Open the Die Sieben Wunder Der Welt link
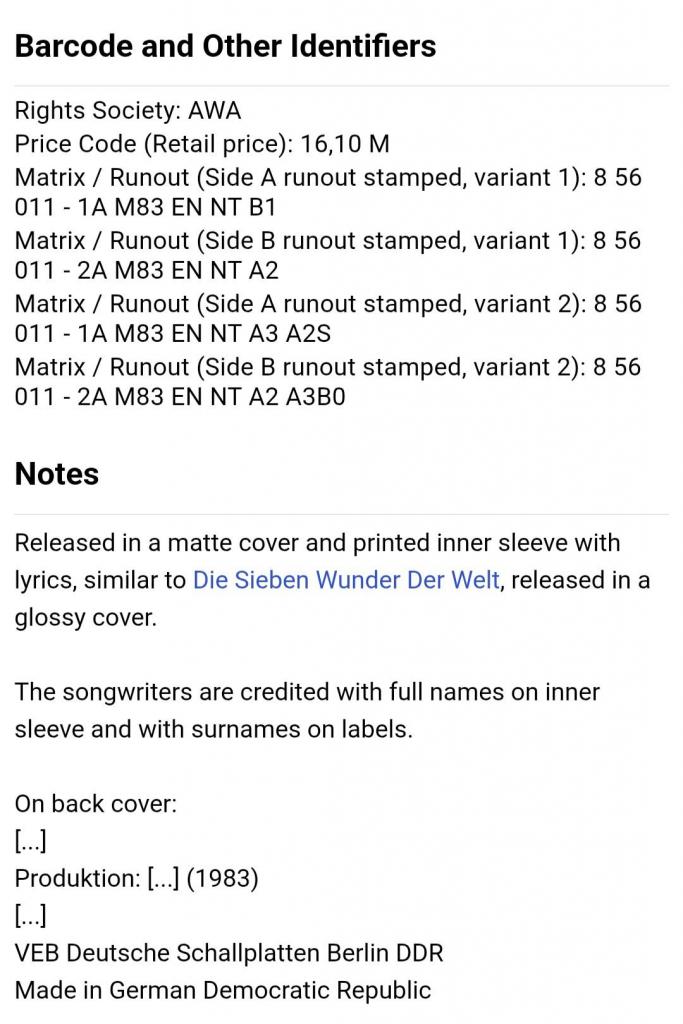 tap(346, 580)
